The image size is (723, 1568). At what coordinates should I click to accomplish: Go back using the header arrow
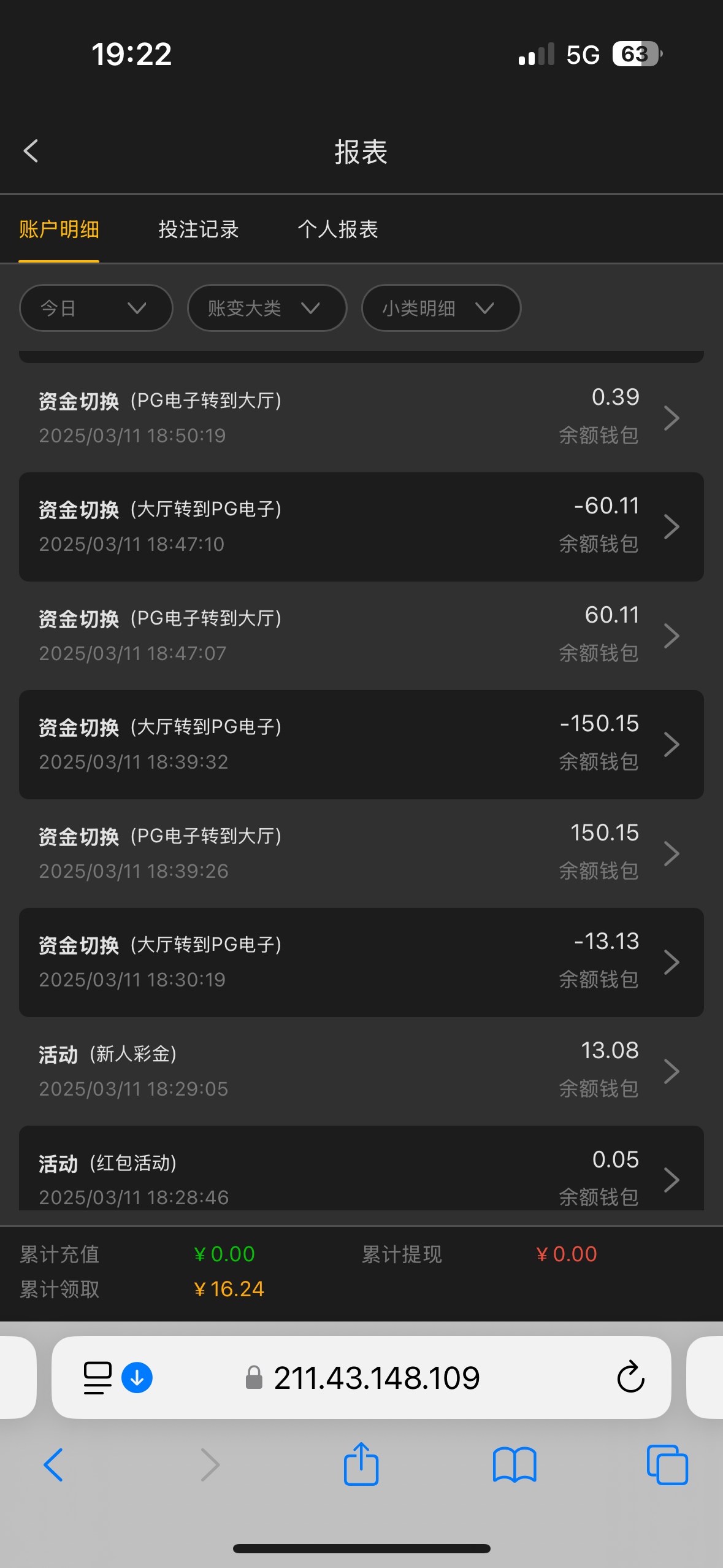pos(31,151)
